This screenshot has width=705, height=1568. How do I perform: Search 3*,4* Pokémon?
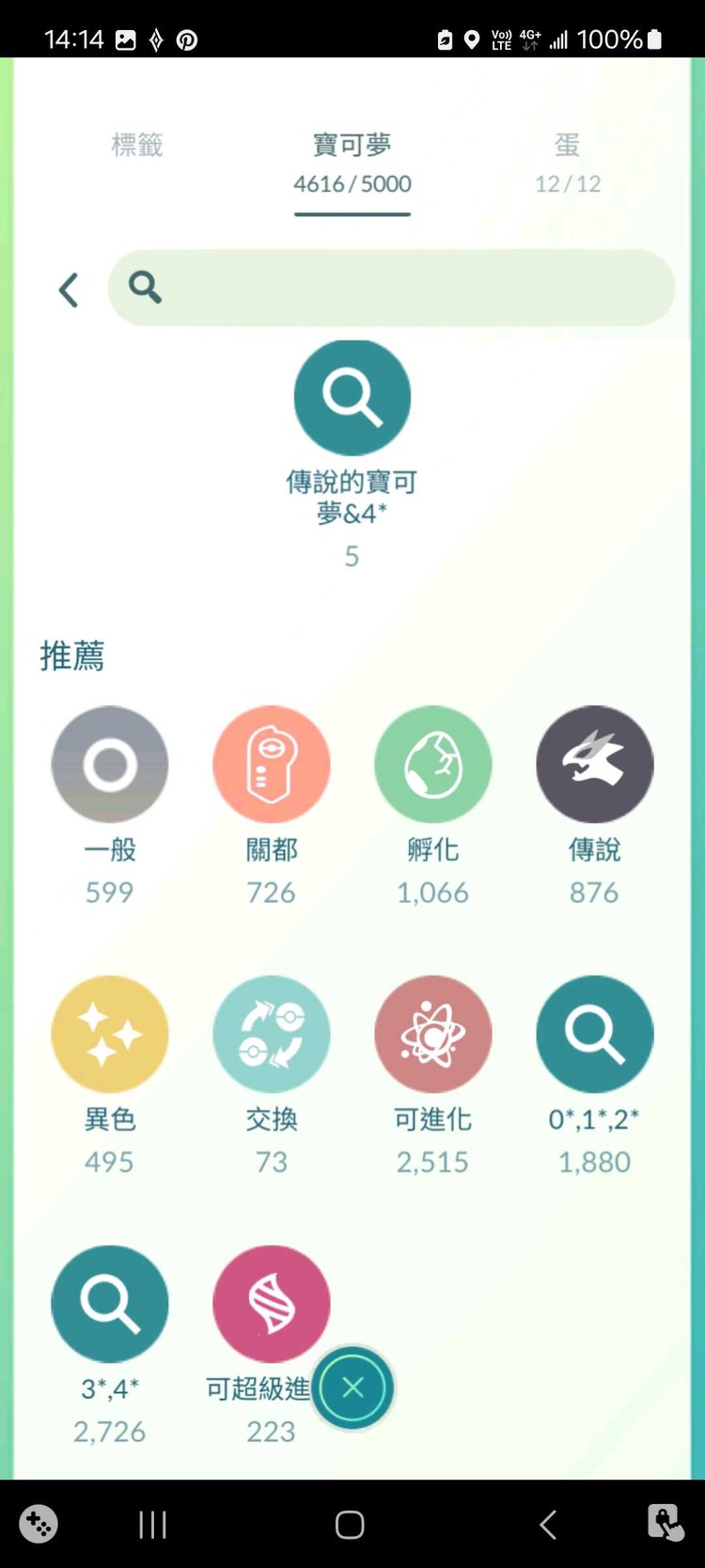tap(110, 1304)
